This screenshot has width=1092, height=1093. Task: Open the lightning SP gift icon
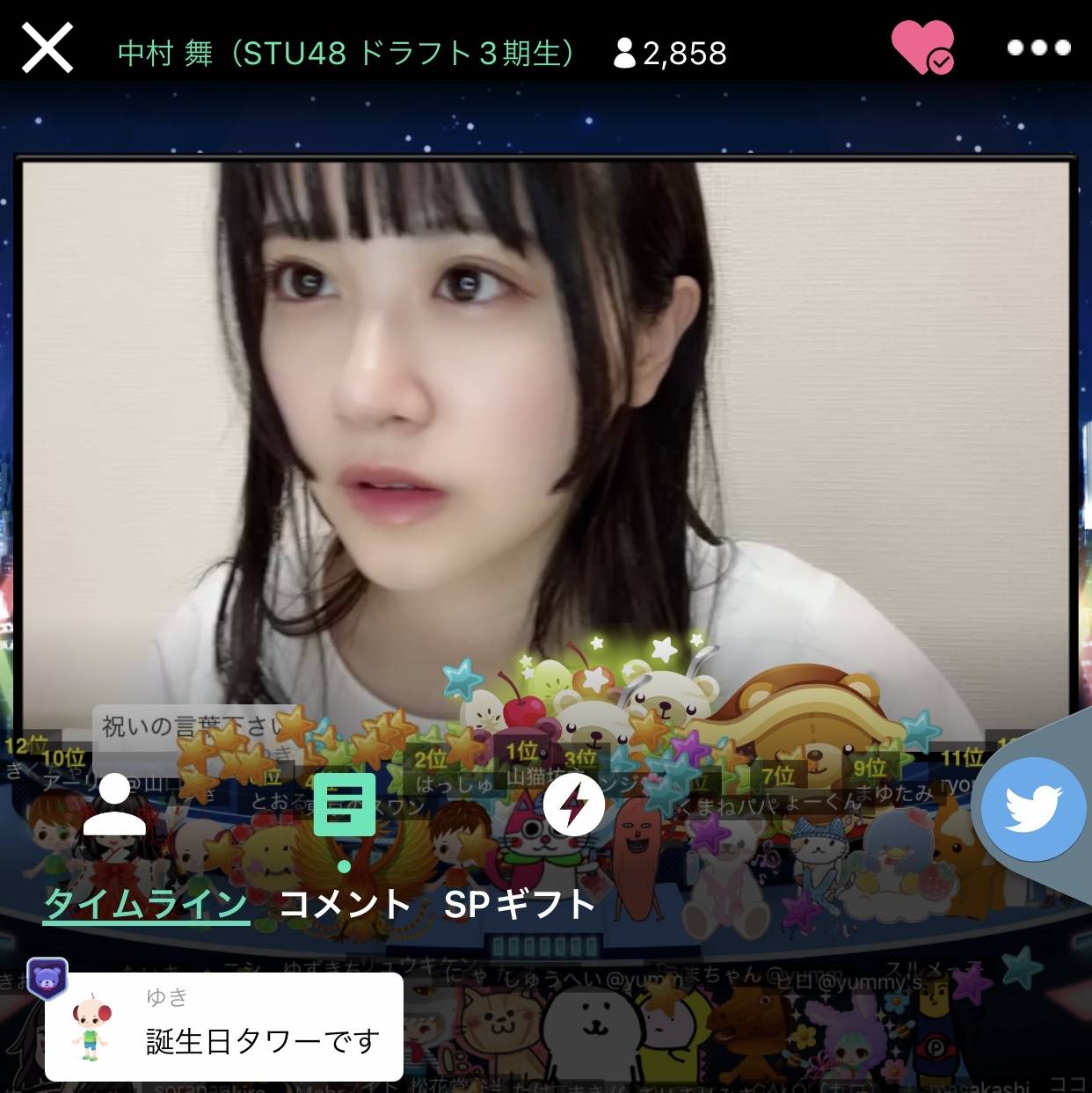pyautogui.click(x=573, y=804)
